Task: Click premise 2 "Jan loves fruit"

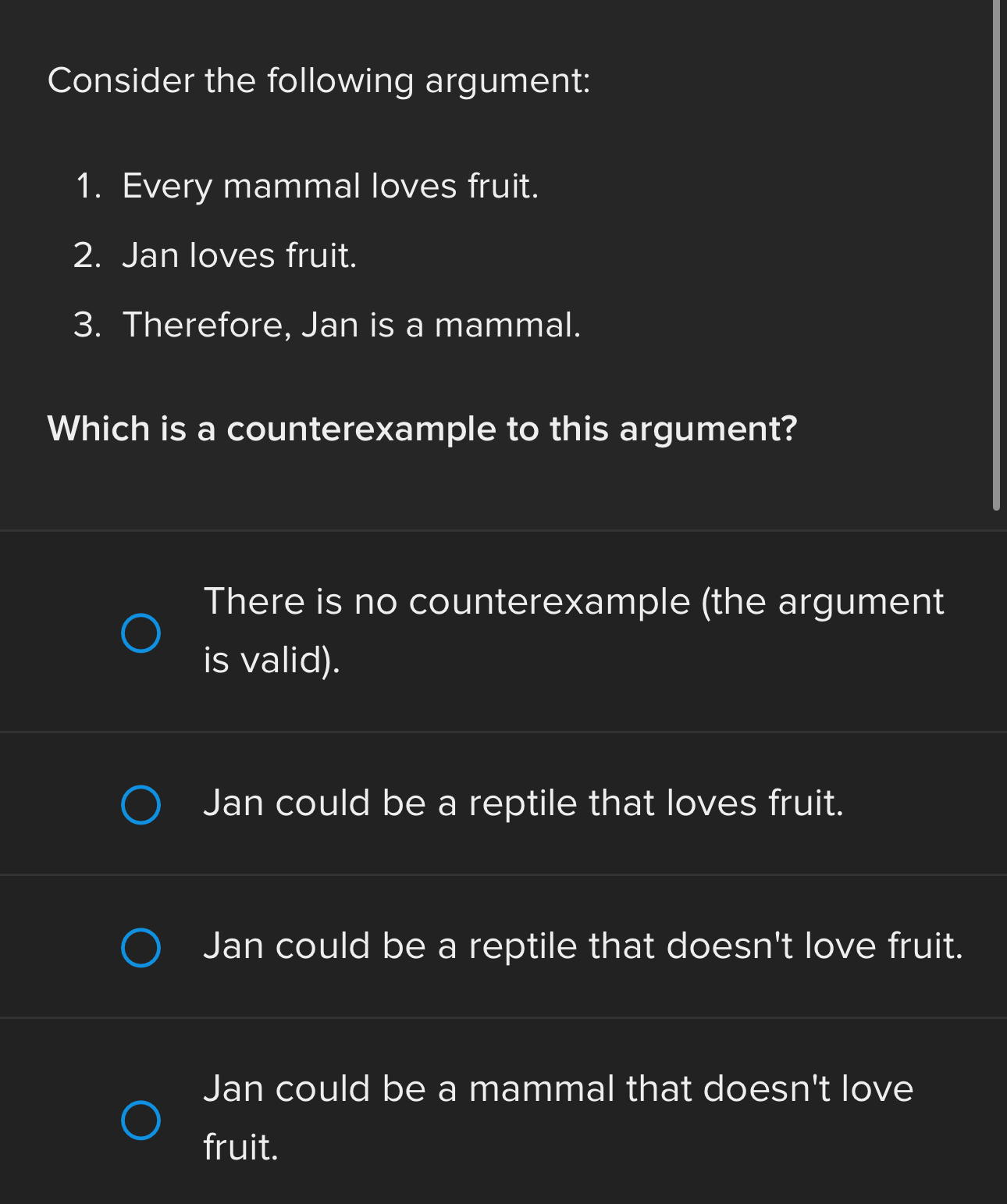Action: 240,254
